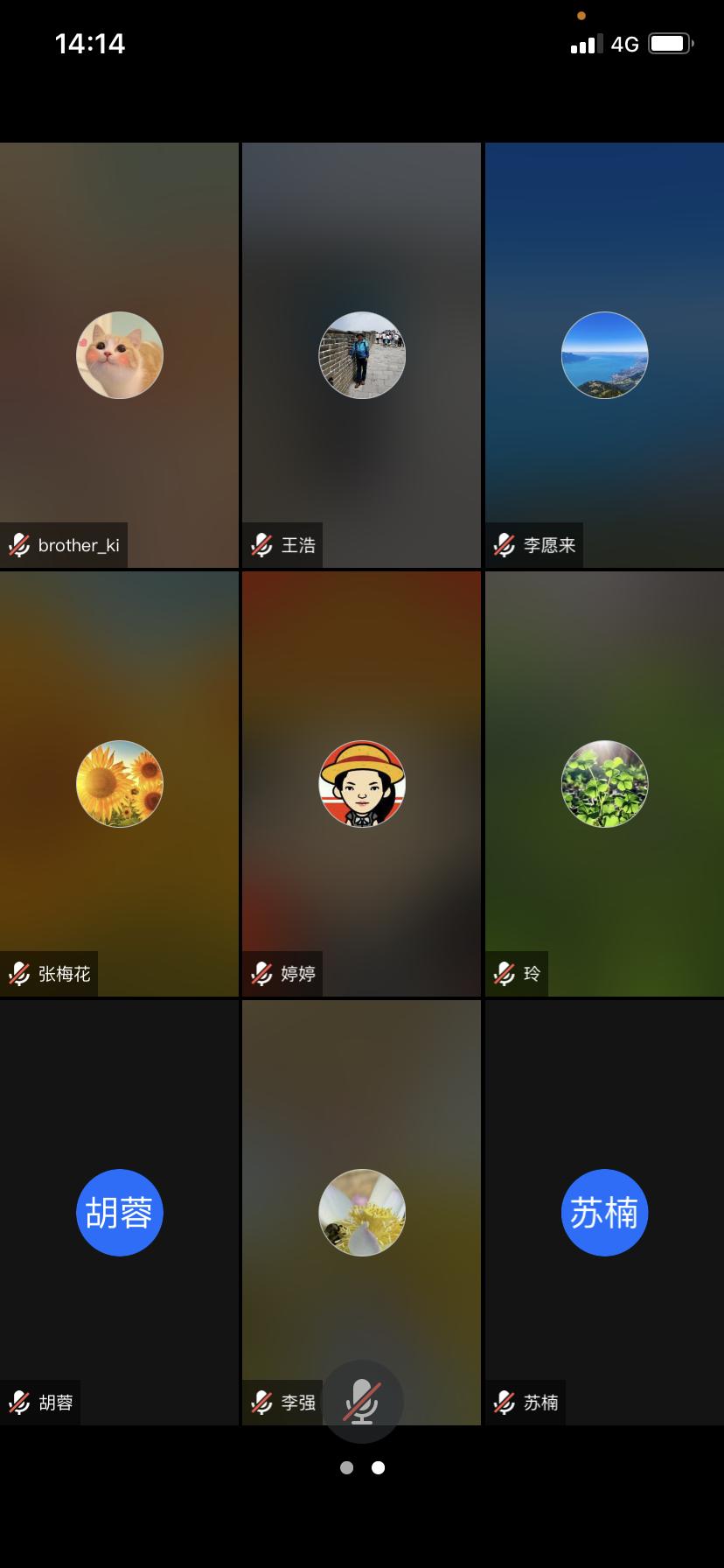Tap 苏楠's participant tile
This screenshot has width=724, height=1568.
[x=604, y=1213]
